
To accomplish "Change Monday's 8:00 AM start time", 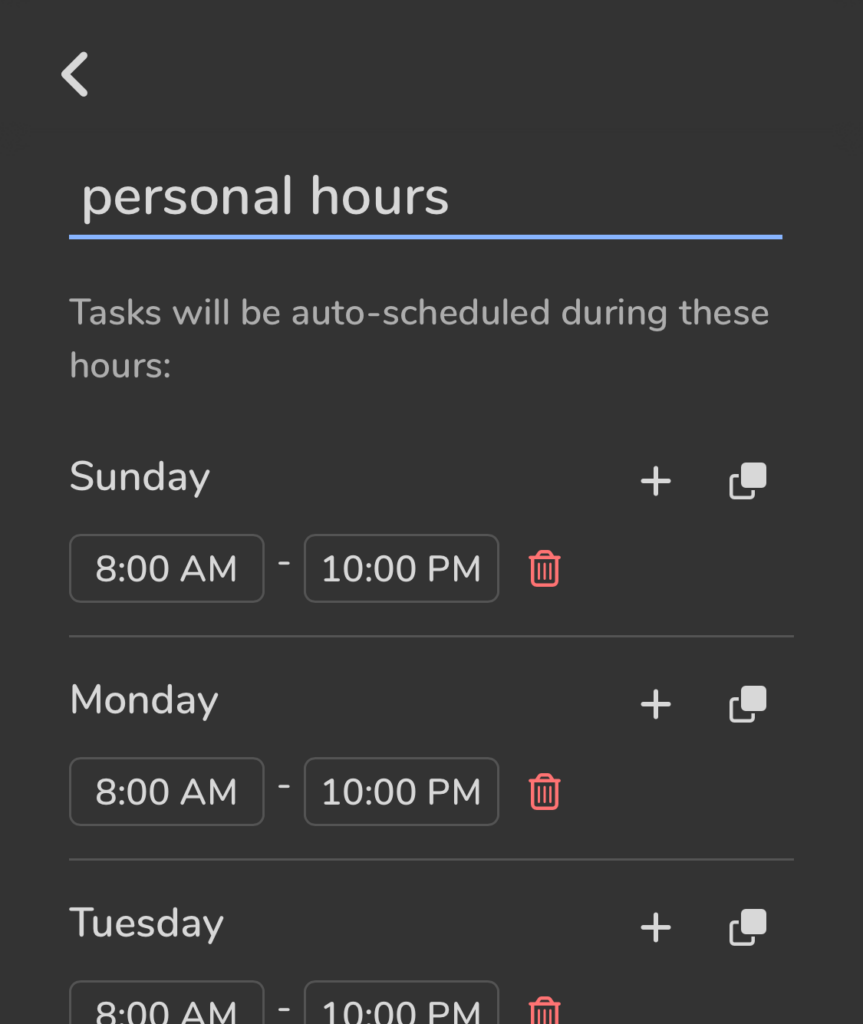I will click(x=166, y=792).
